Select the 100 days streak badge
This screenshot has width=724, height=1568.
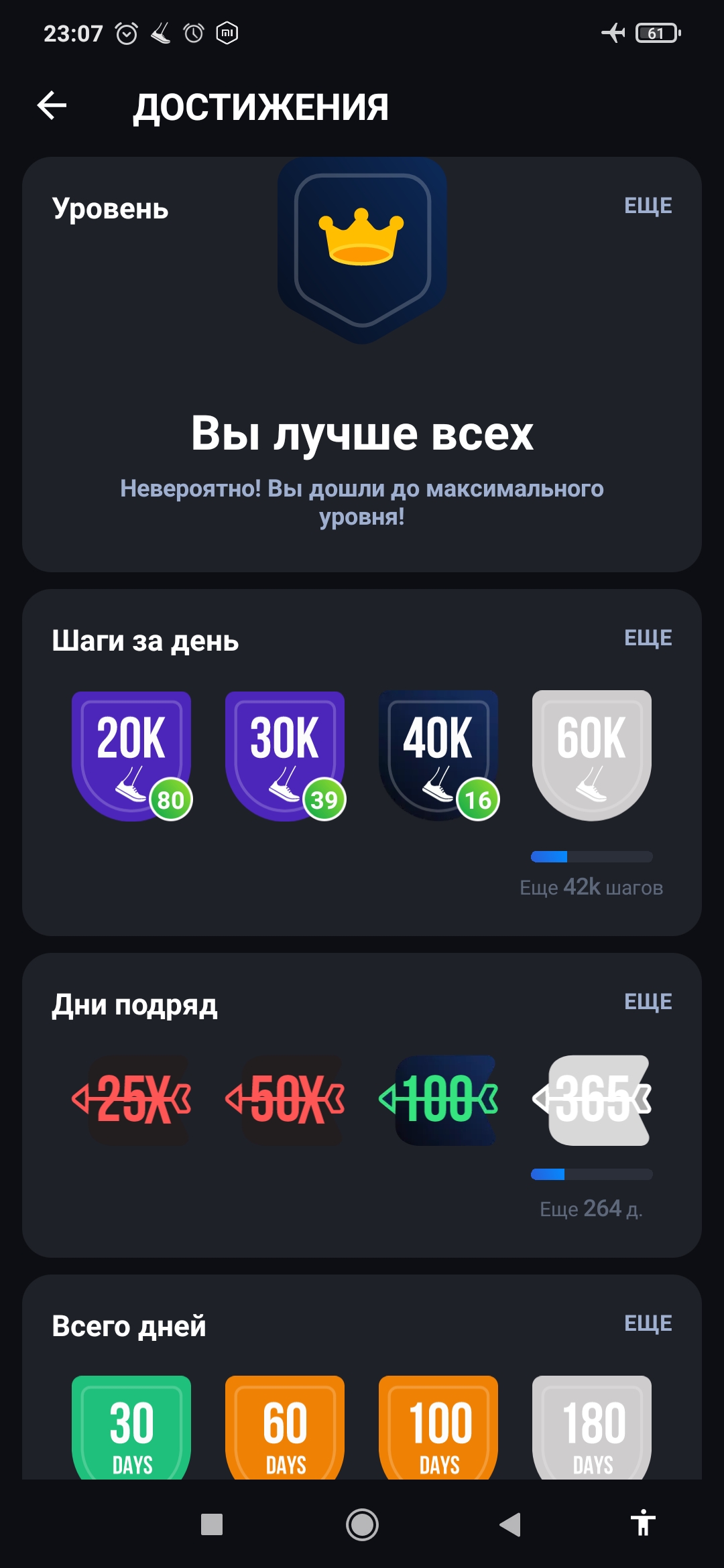[439, 1100]
